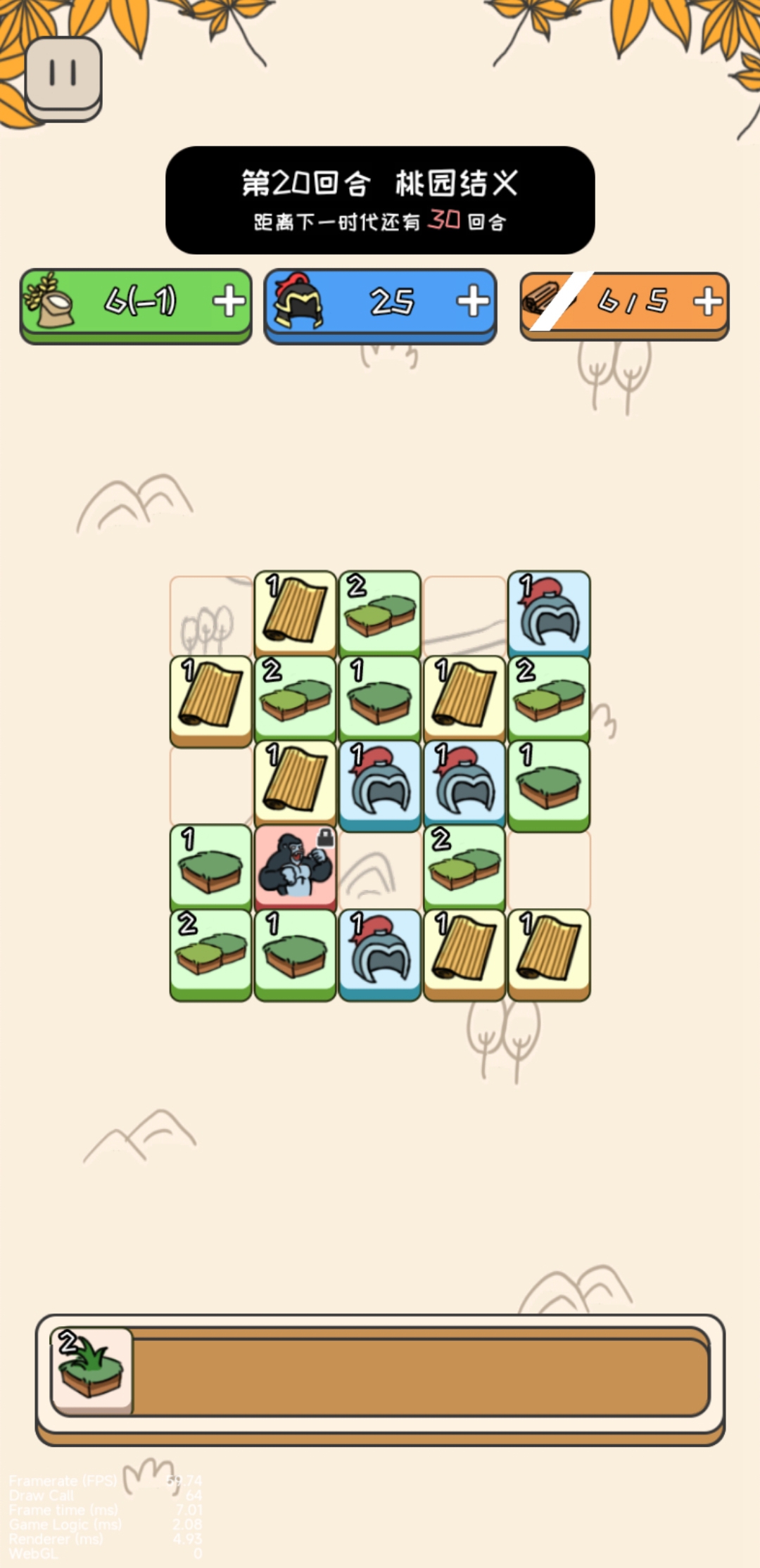760x1568 pixels.
Task: Add more food on the green bar
Action: pos(229,302)
